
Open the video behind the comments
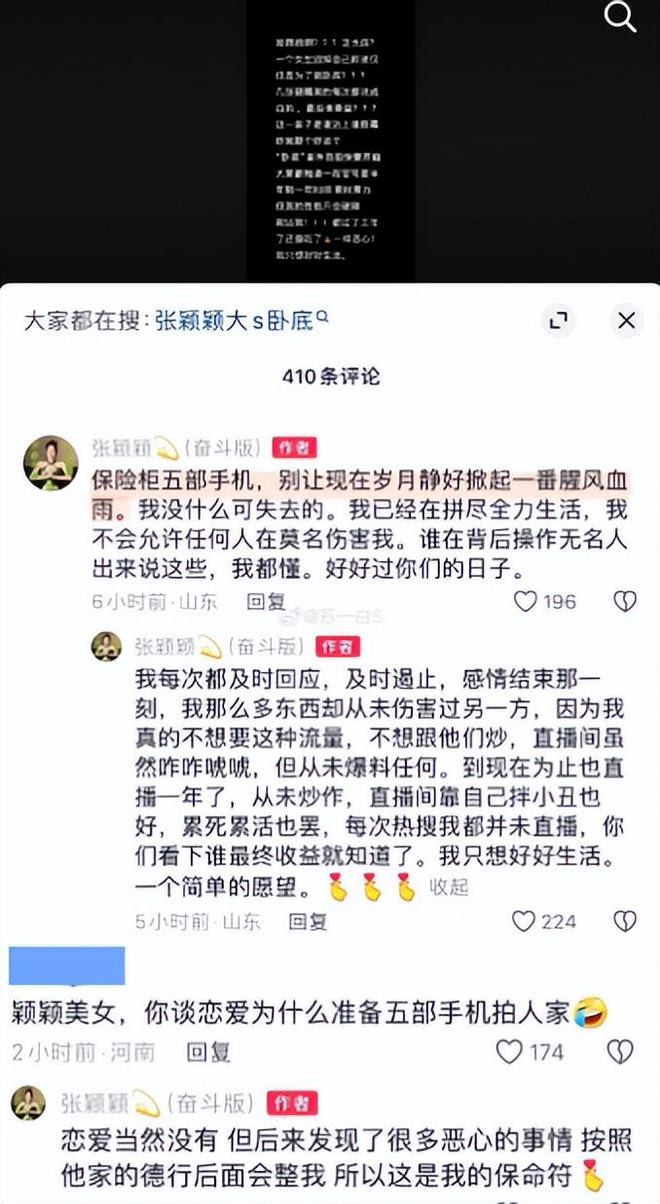[x=330, y=140]
